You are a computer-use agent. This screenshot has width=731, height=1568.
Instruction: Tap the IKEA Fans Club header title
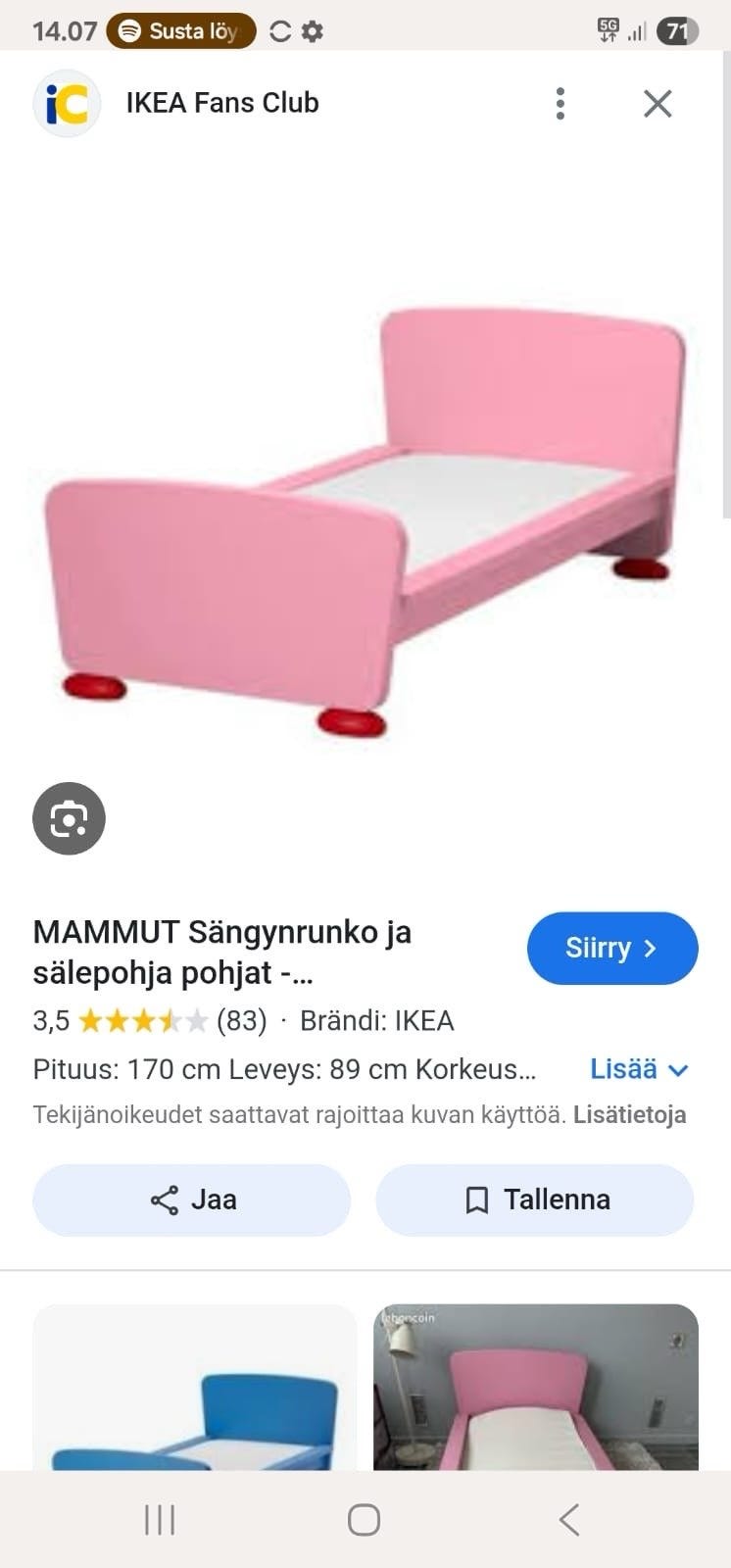point(222,102)
